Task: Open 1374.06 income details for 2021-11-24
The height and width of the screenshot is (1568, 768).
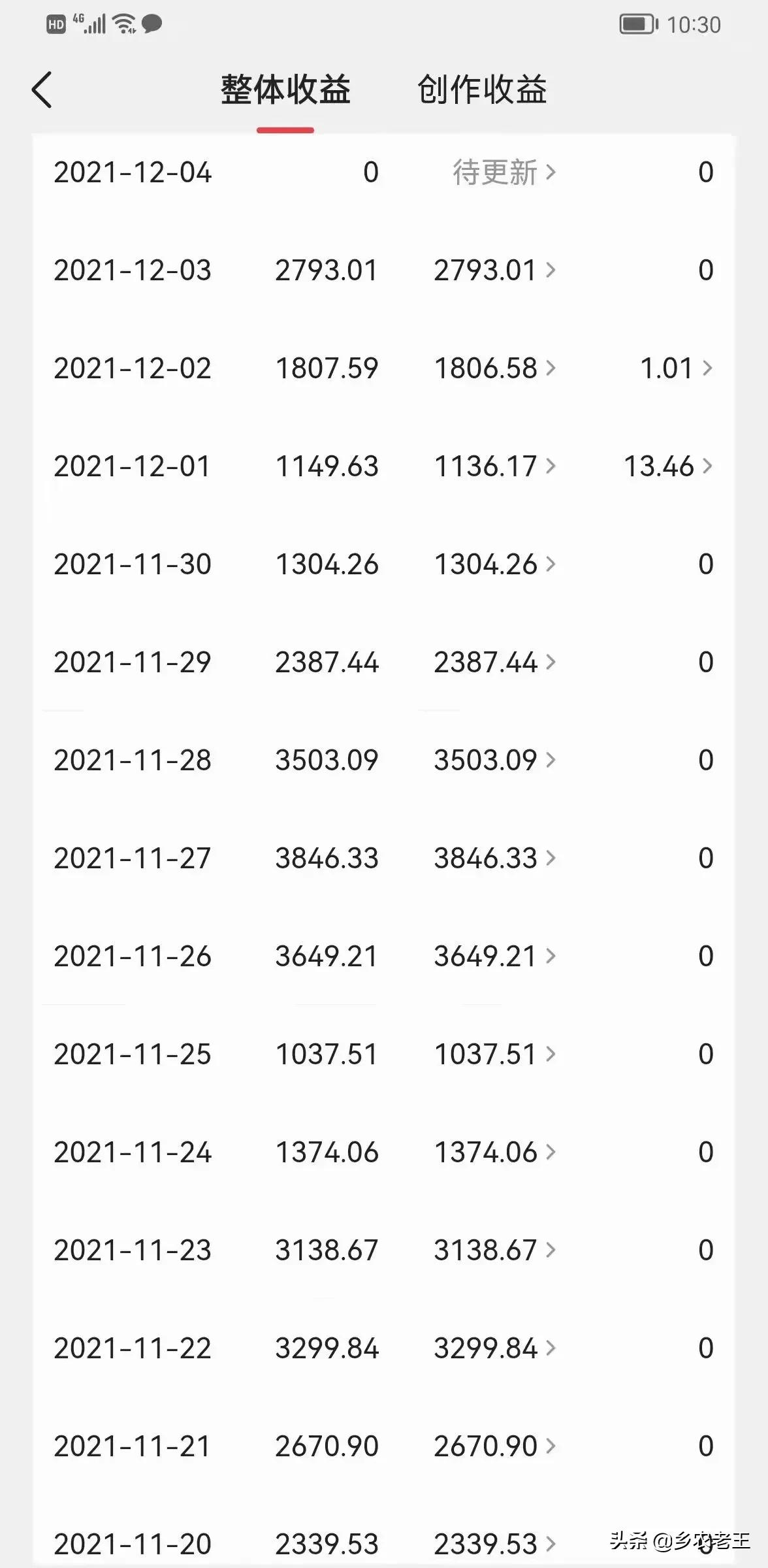Action: 494,1152
